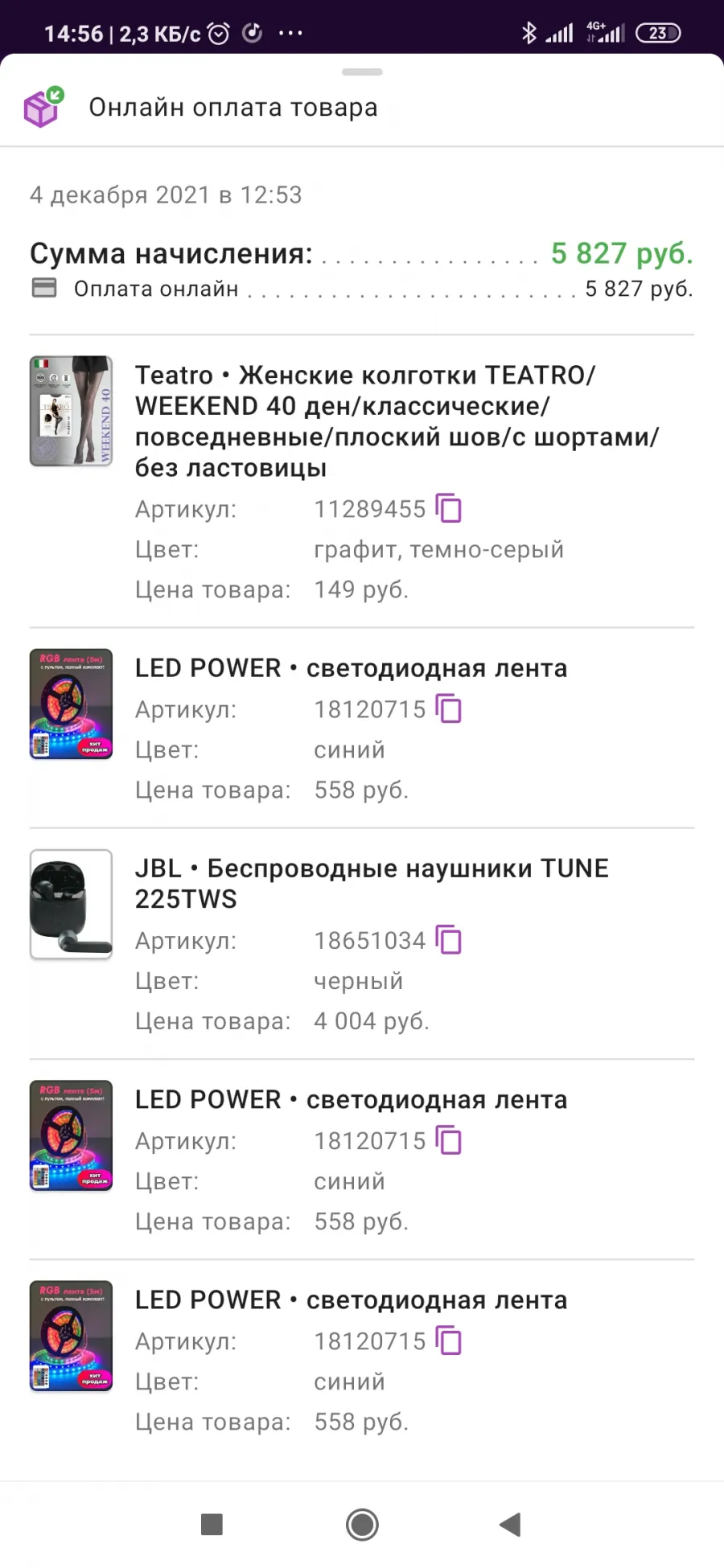Copy article number 11289455
The width and height of the screenshot is (724, 1568).
pos(449,508)
